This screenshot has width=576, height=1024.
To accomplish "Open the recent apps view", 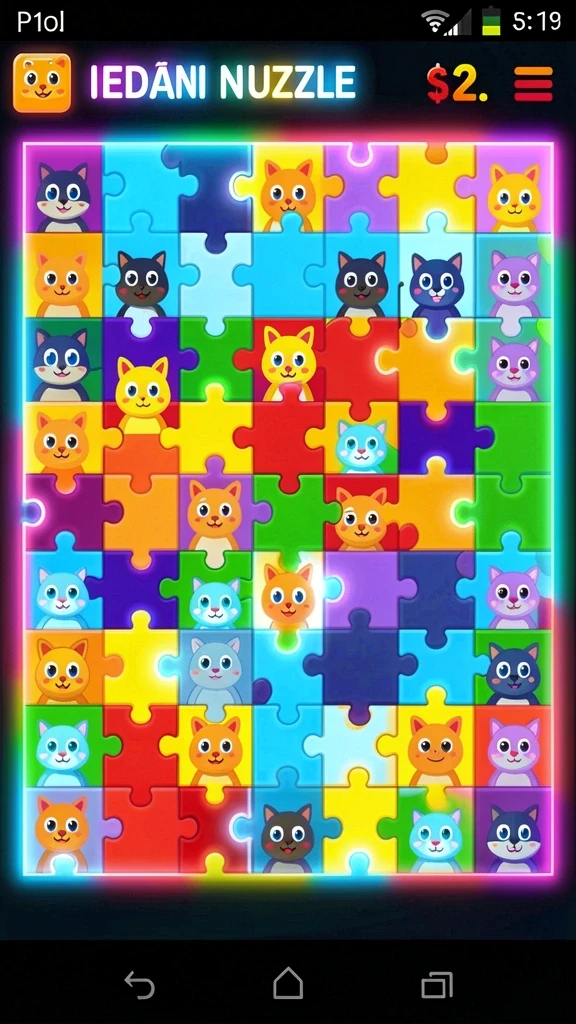I will [x=437, y=984].
